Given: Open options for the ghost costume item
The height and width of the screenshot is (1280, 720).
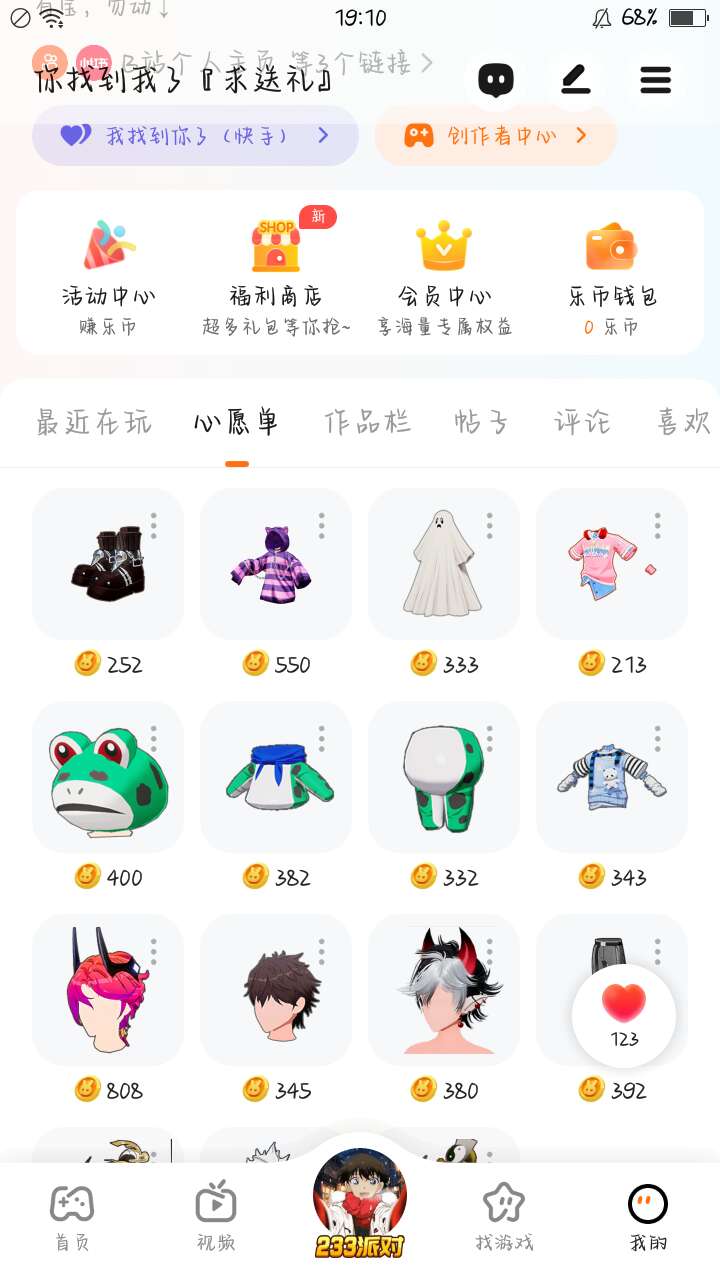Looking at the screenshot, I should (x=490, y=525).
